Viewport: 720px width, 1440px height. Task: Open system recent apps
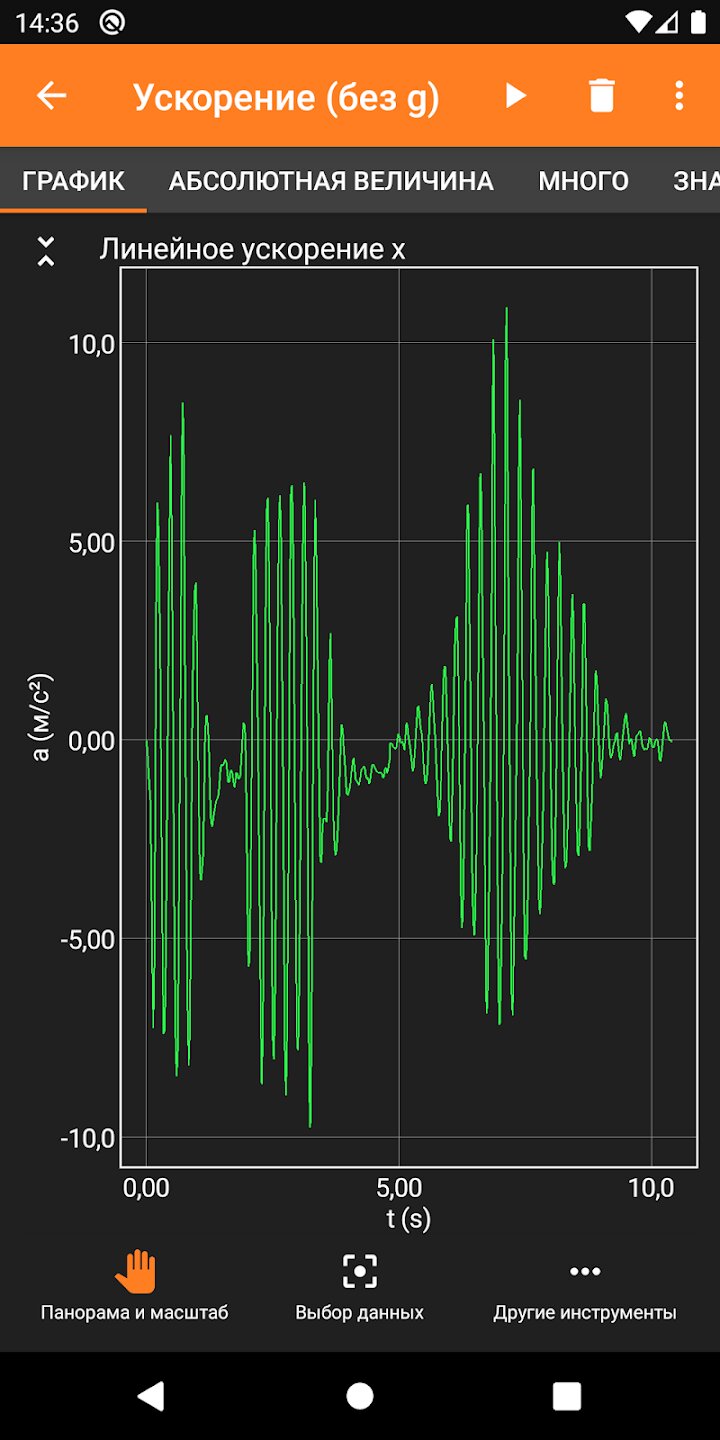(567, 1396)
